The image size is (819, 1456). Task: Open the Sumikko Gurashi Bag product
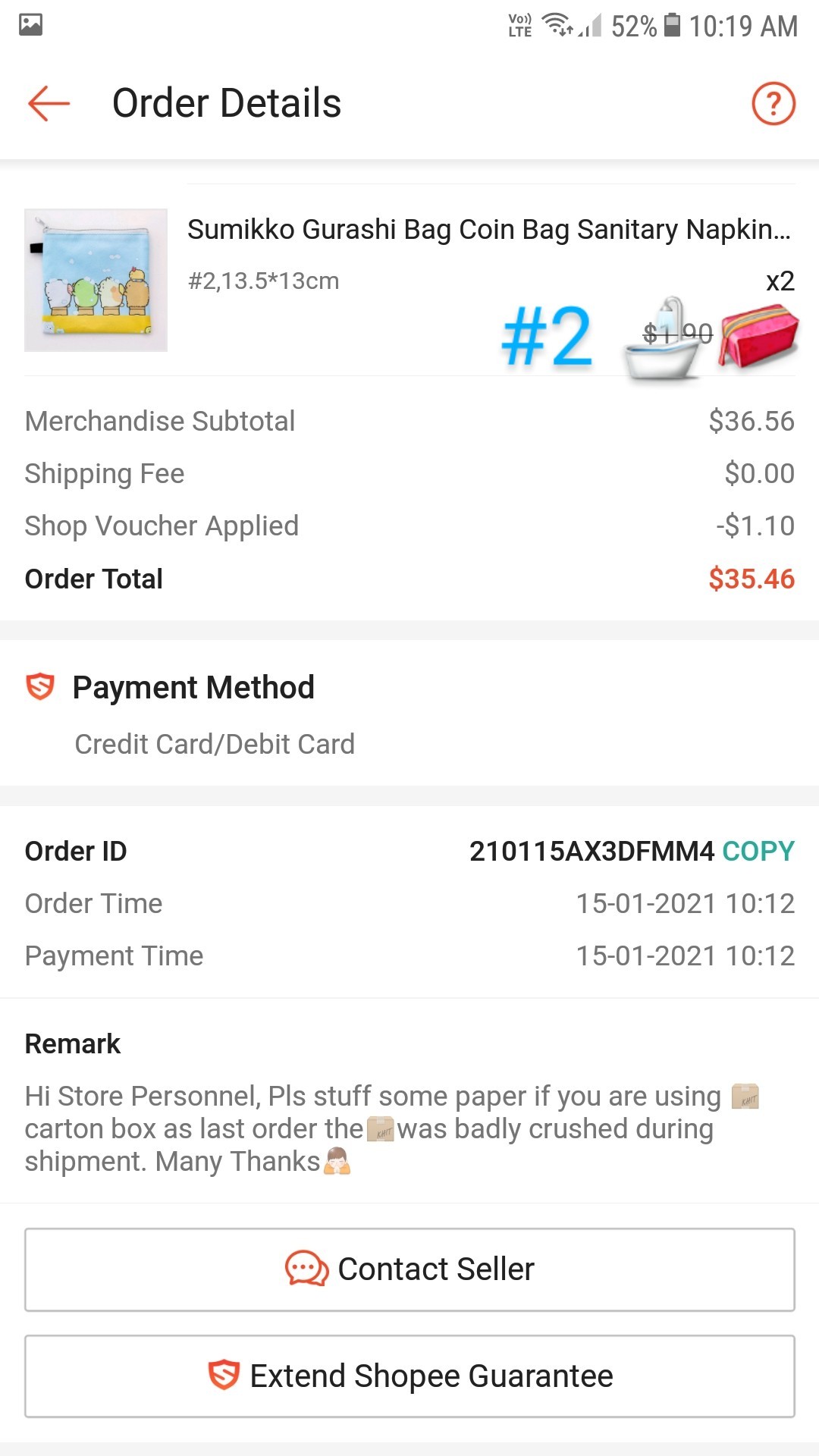[488, 230]
